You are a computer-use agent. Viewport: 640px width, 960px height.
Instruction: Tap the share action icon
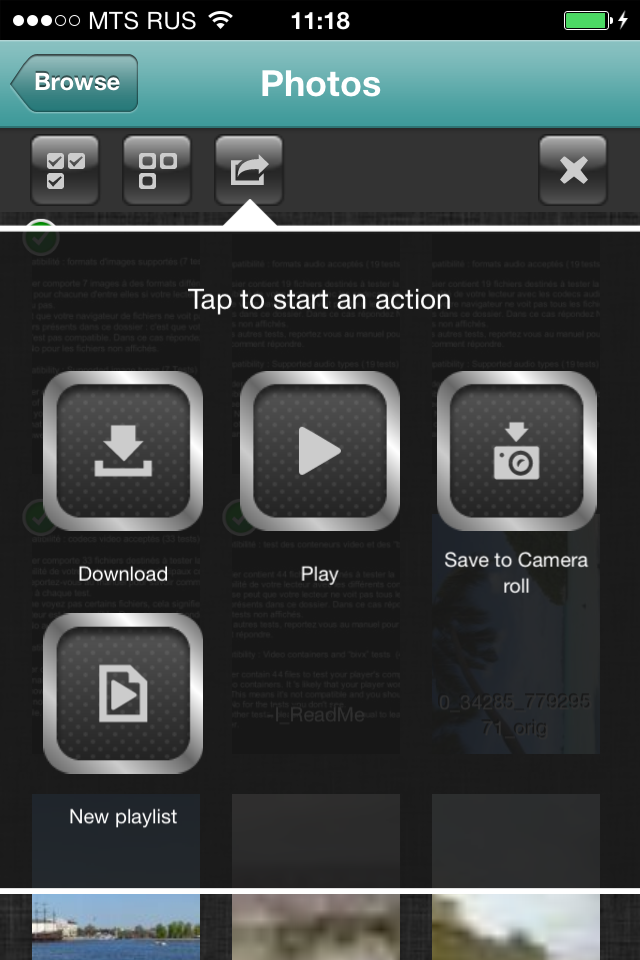[x=249, y=170]
